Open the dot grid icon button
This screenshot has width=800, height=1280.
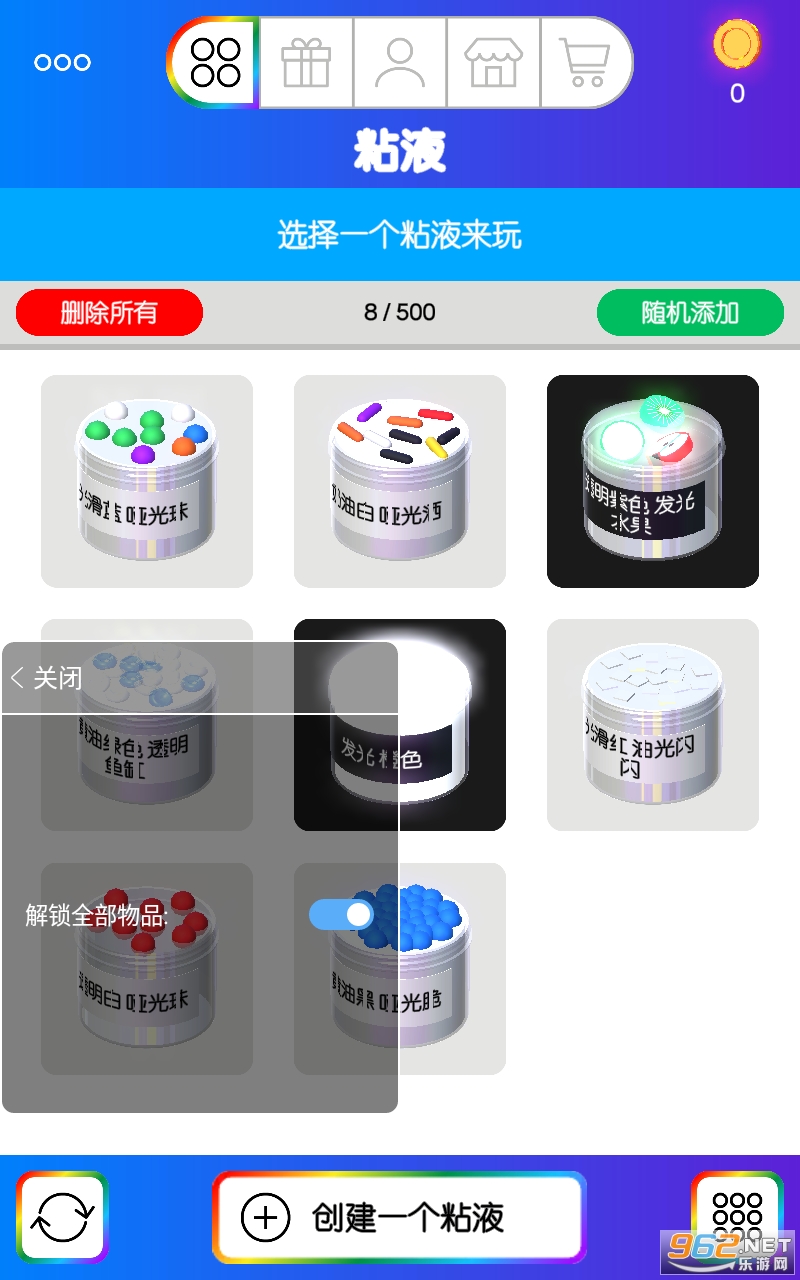[737, 1215]
